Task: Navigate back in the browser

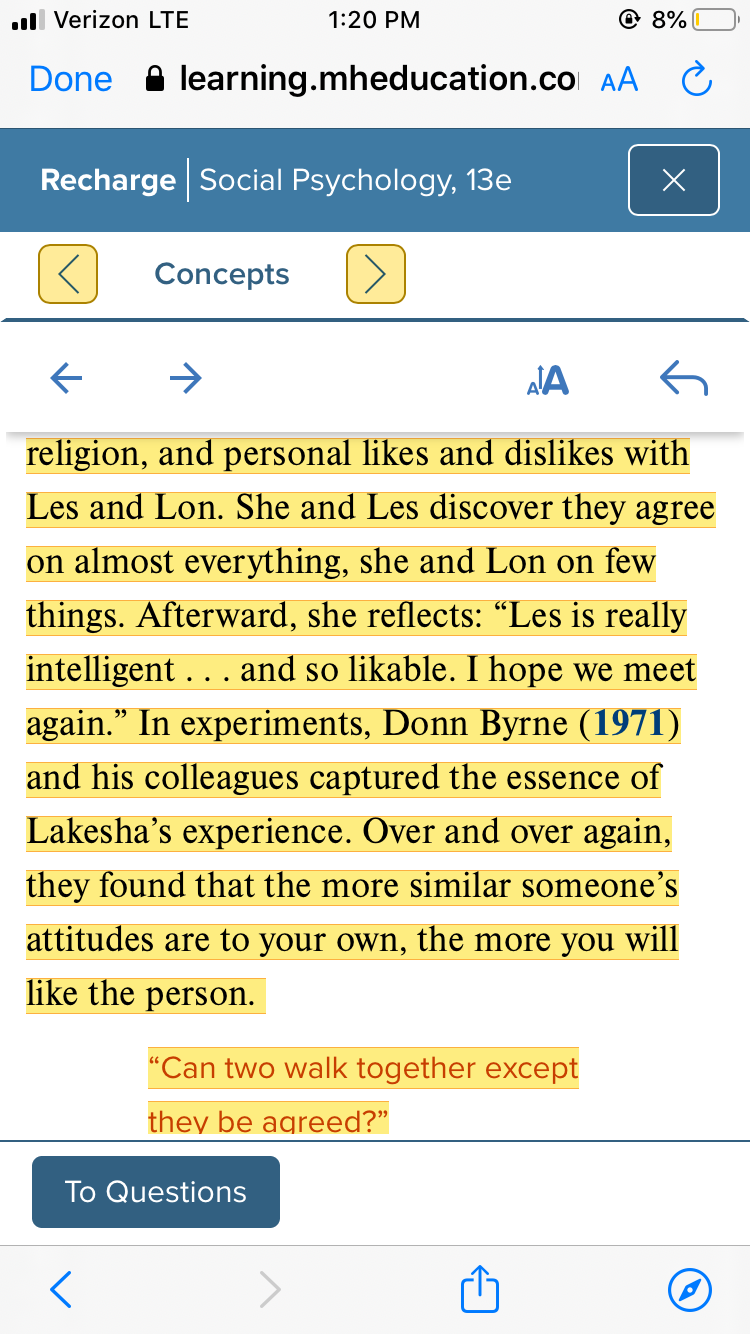Action: (61, 1290)
